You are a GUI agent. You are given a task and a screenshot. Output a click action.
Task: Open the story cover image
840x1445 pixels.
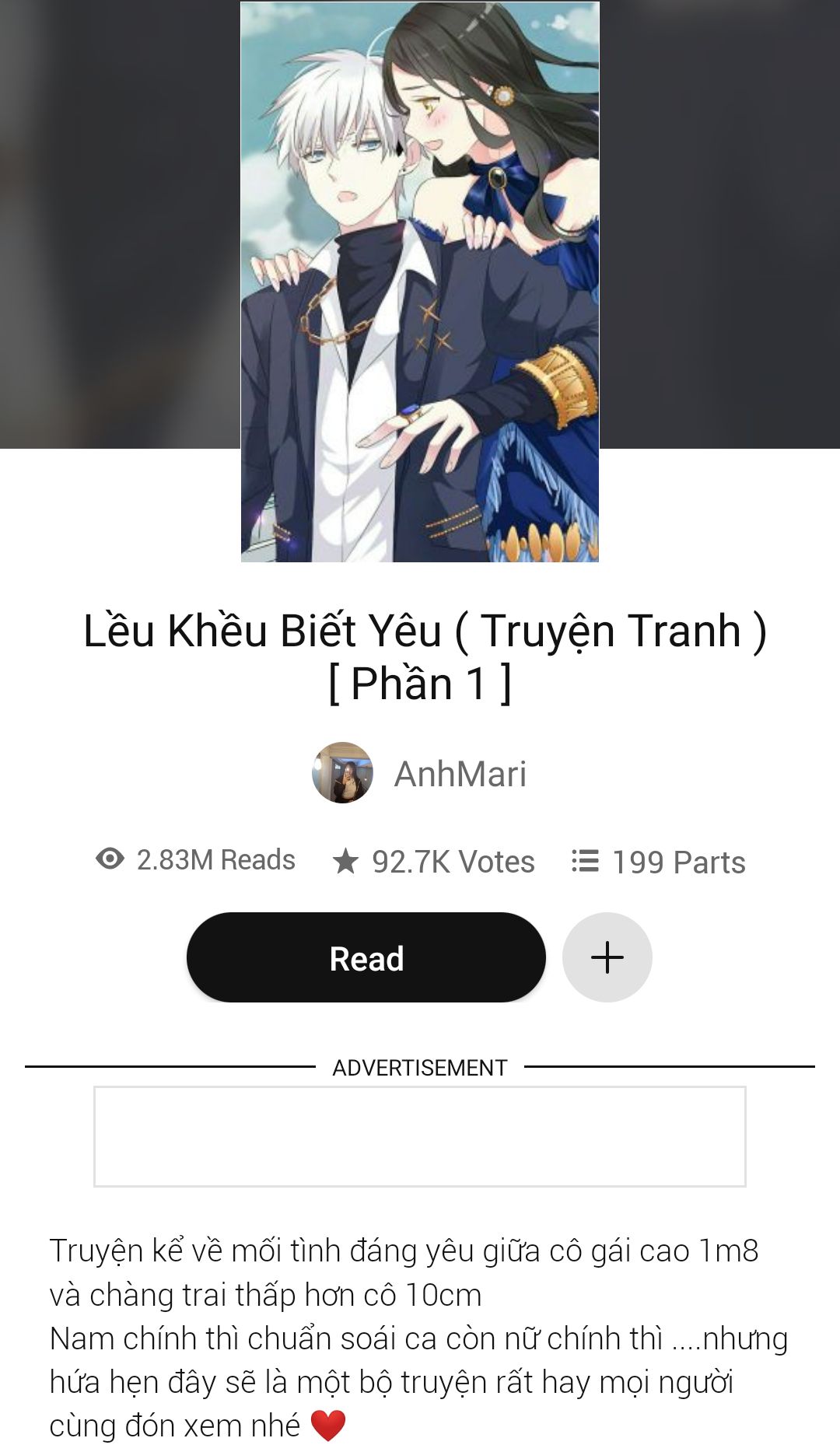tap(419, 282)
